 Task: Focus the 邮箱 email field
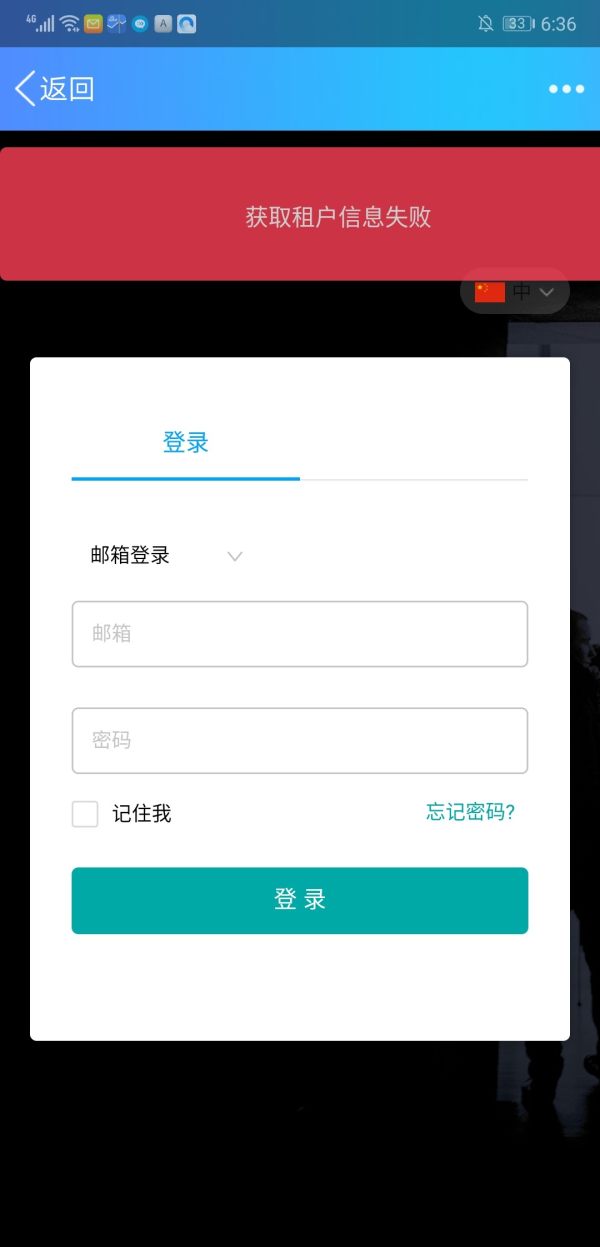(x=300, y=634)
